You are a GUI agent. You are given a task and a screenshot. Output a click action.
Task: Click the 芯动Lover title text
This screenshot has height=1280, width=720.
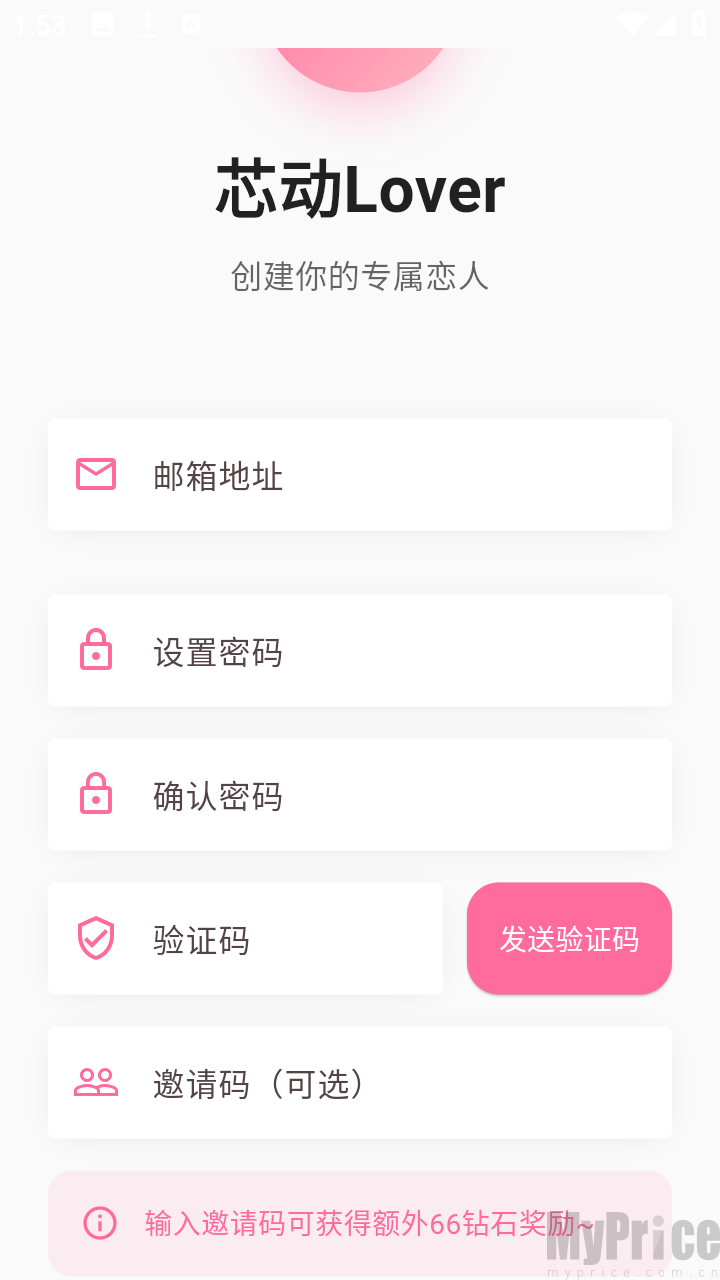click(x=360, y=188)
